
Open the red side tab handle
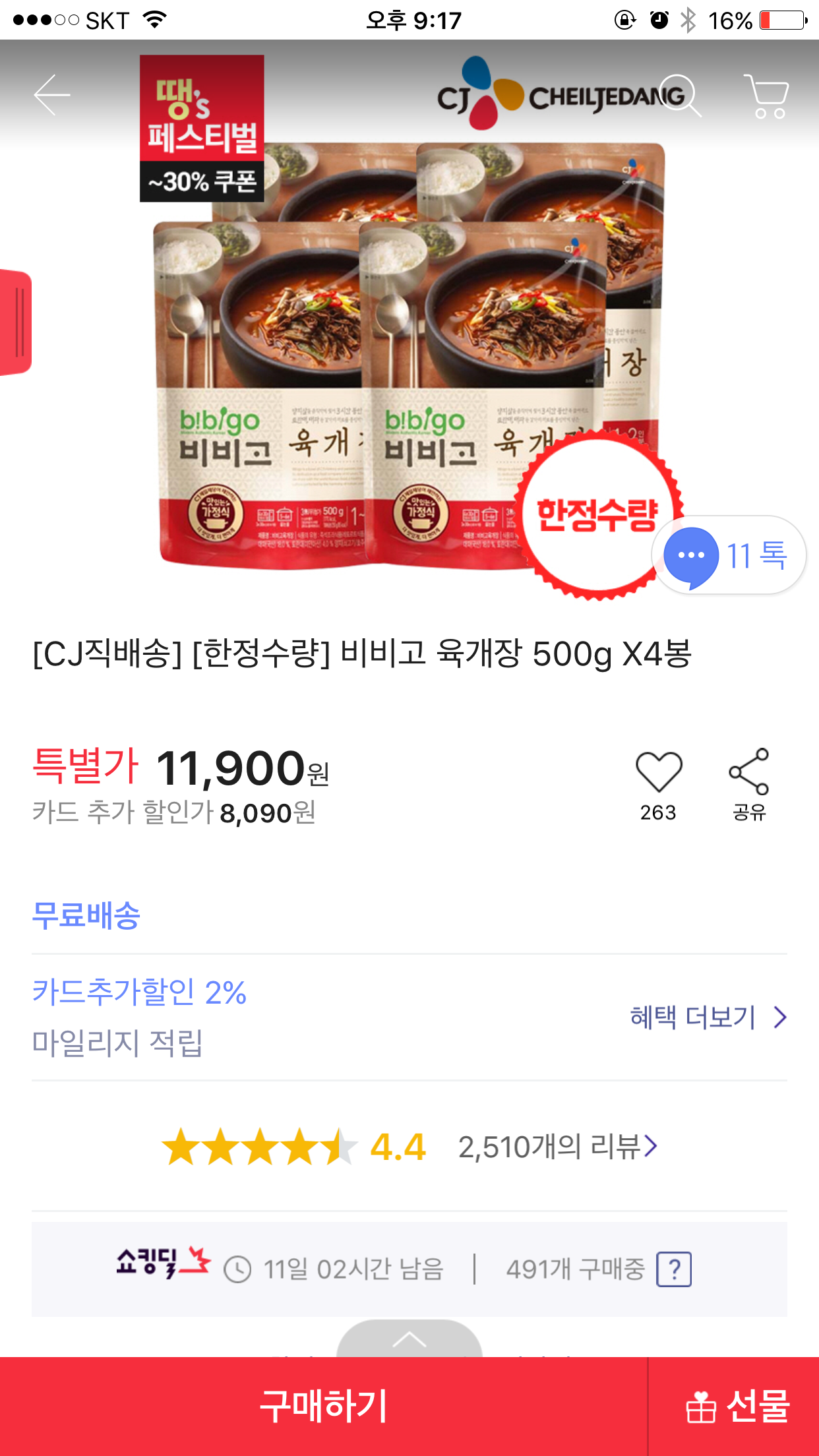pyautogui.click(x=16, y=322)
